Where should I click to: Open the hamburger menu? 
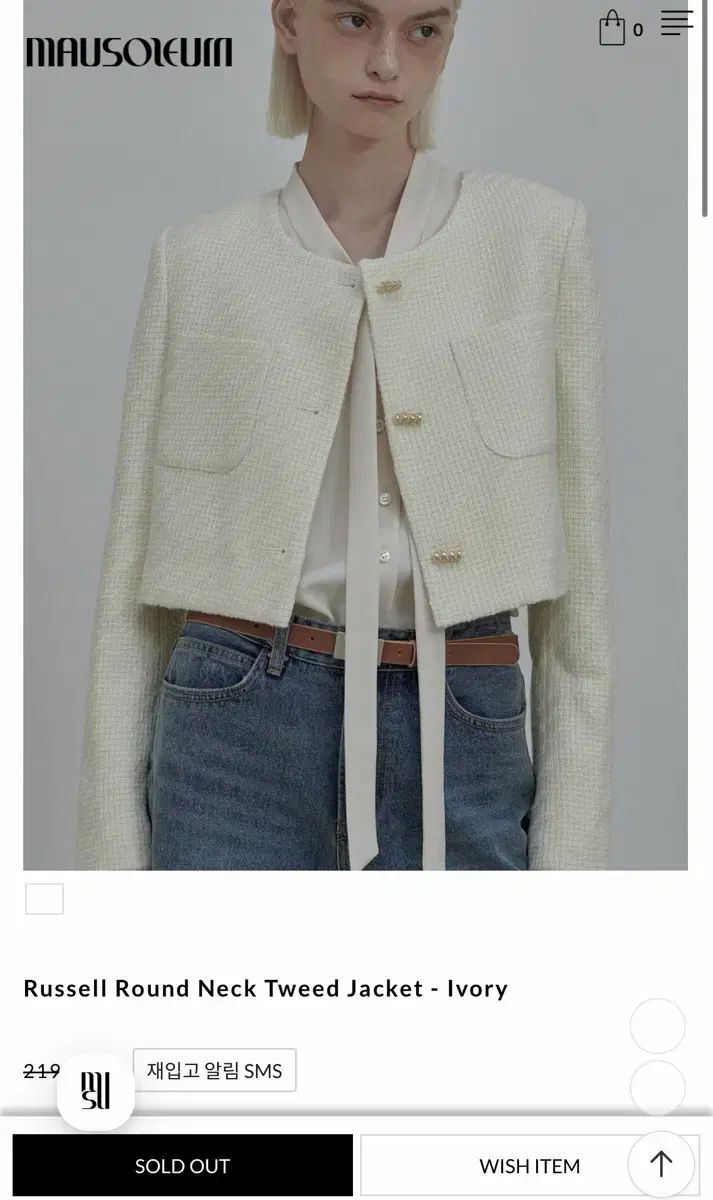(x=676, y=23)
